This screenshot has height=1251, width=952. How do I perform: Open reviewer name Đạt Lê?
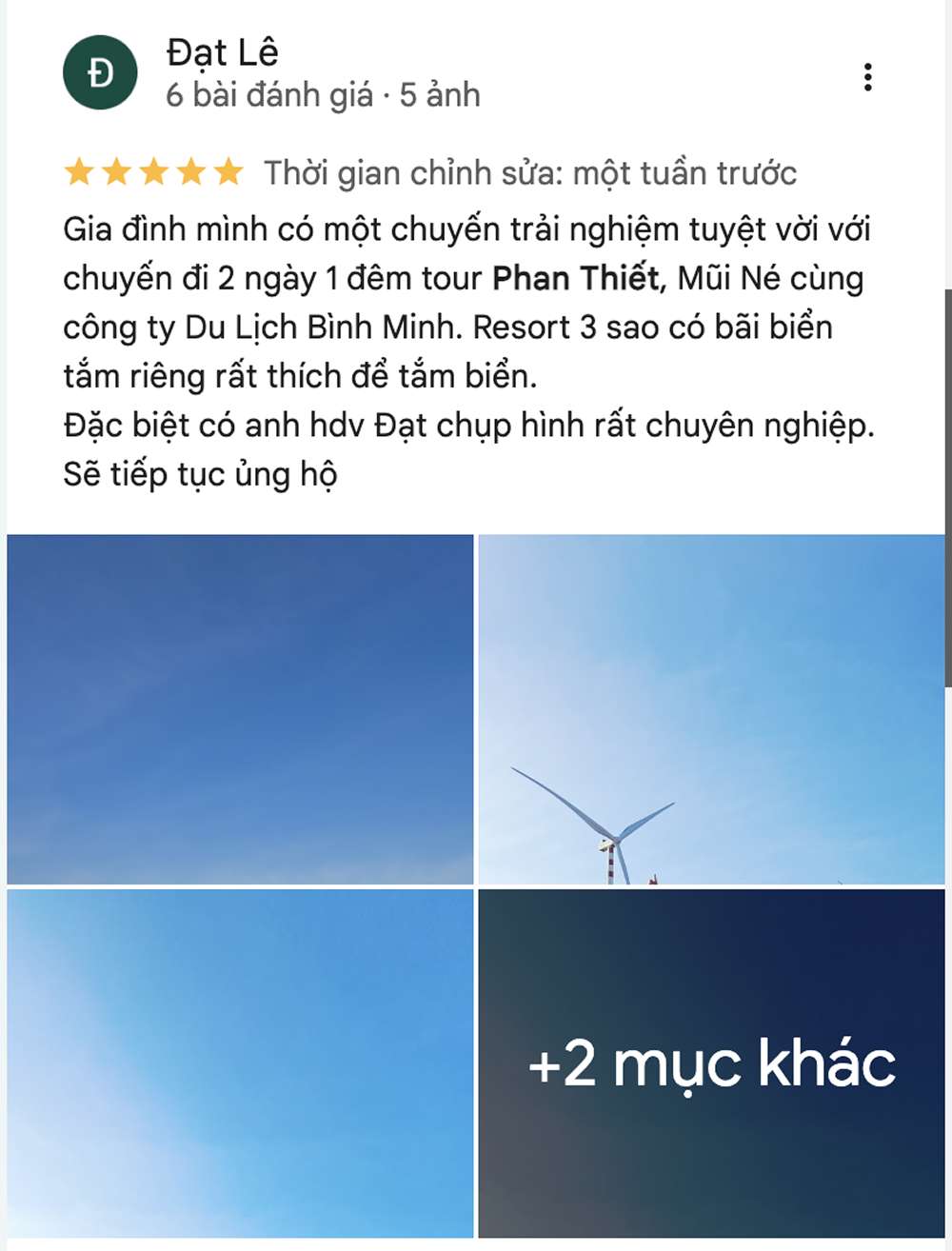(222, 52)
